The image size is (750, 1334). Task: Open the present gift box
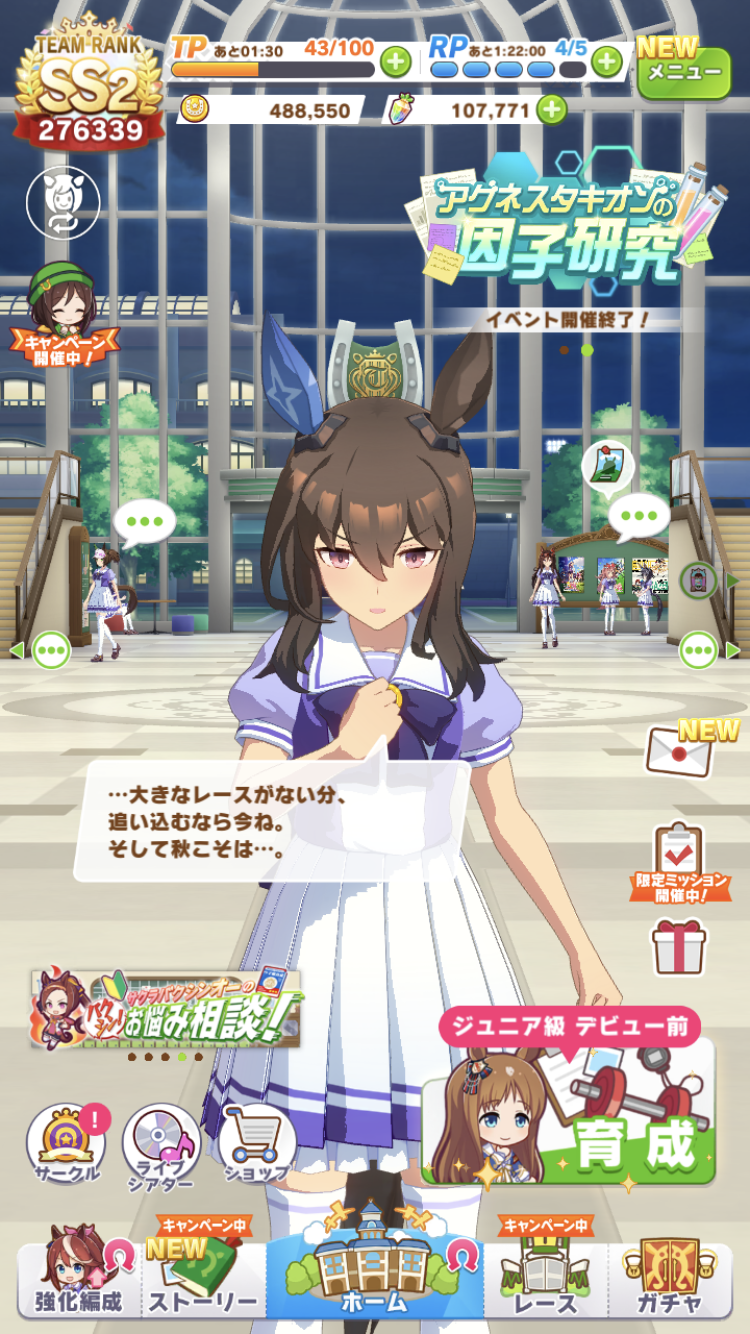(679, 947)
